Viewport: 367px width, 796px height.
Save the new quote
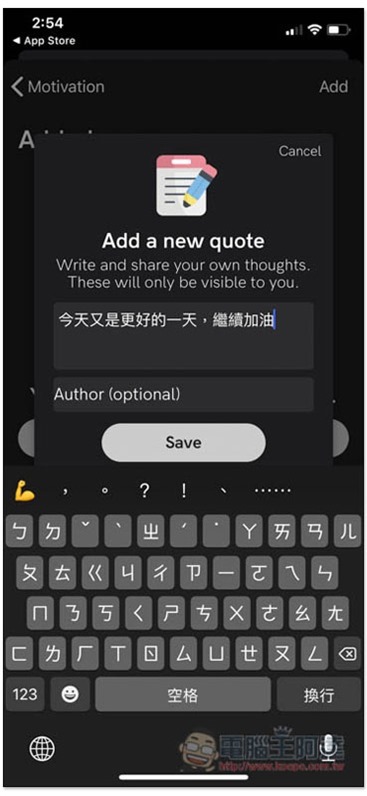coord(183,442)
